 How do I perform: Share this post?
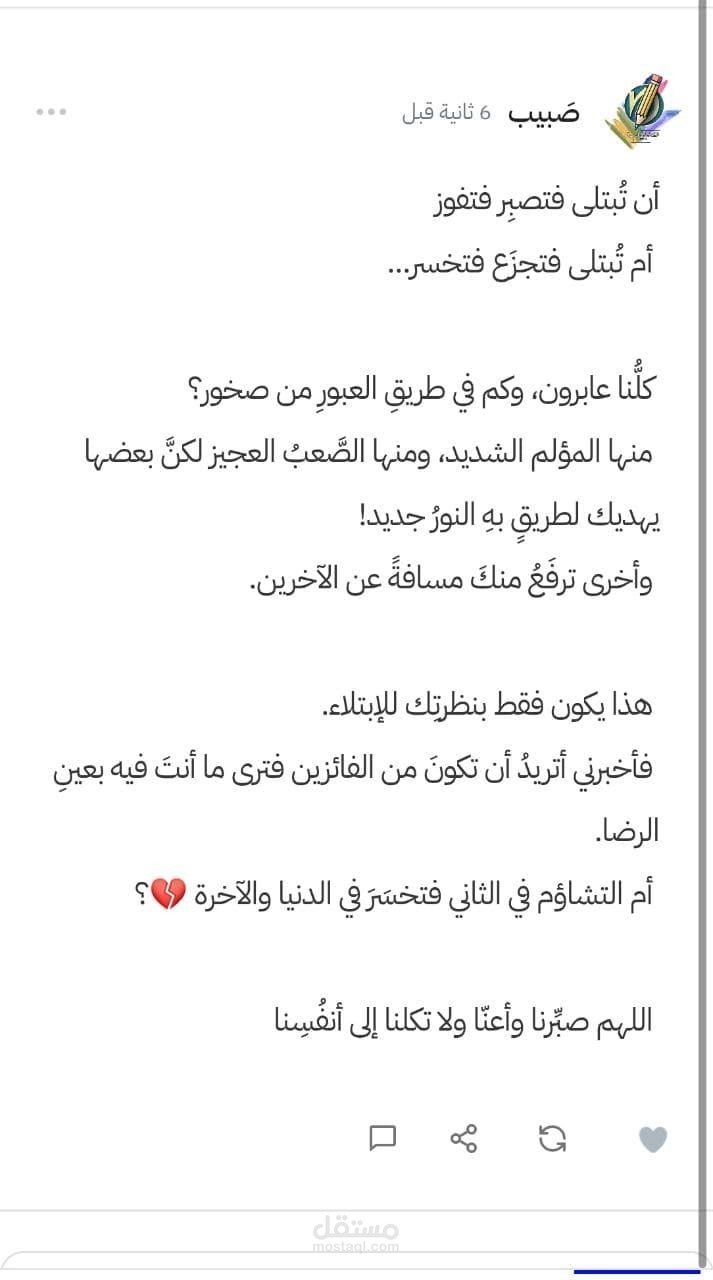point(464,1138)
